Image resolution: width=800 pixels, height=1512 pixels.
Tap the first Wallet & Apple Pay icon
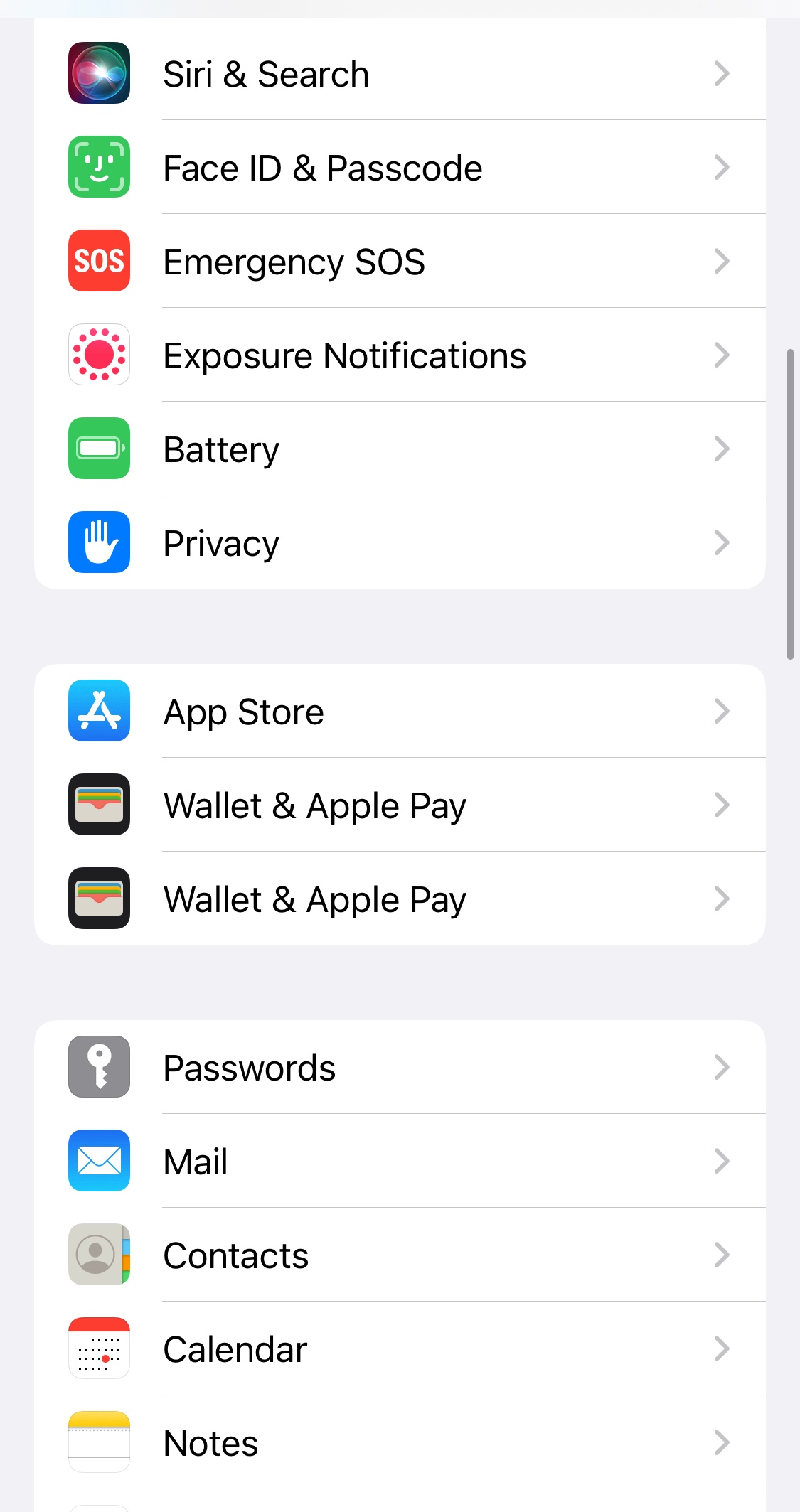[99, 805]
